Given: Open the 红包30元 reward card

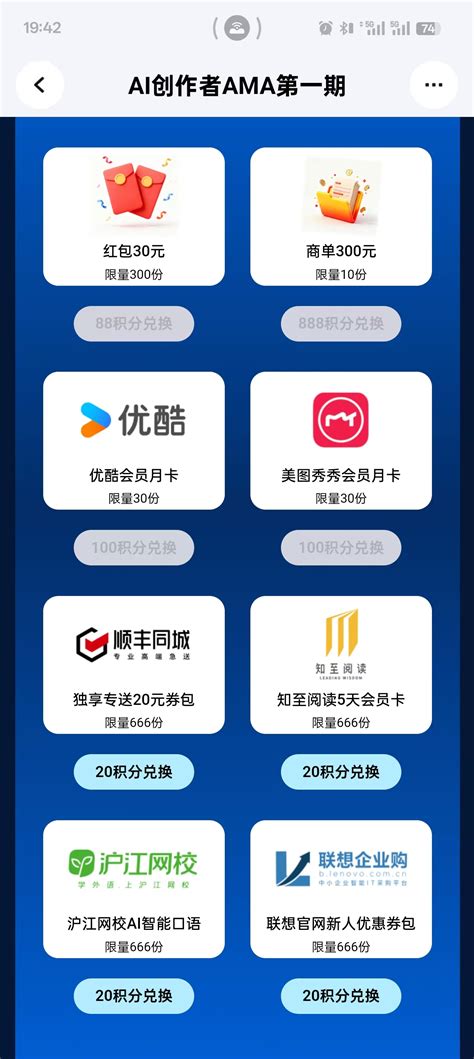Looking at the screenshot, I should coord(134,217).
